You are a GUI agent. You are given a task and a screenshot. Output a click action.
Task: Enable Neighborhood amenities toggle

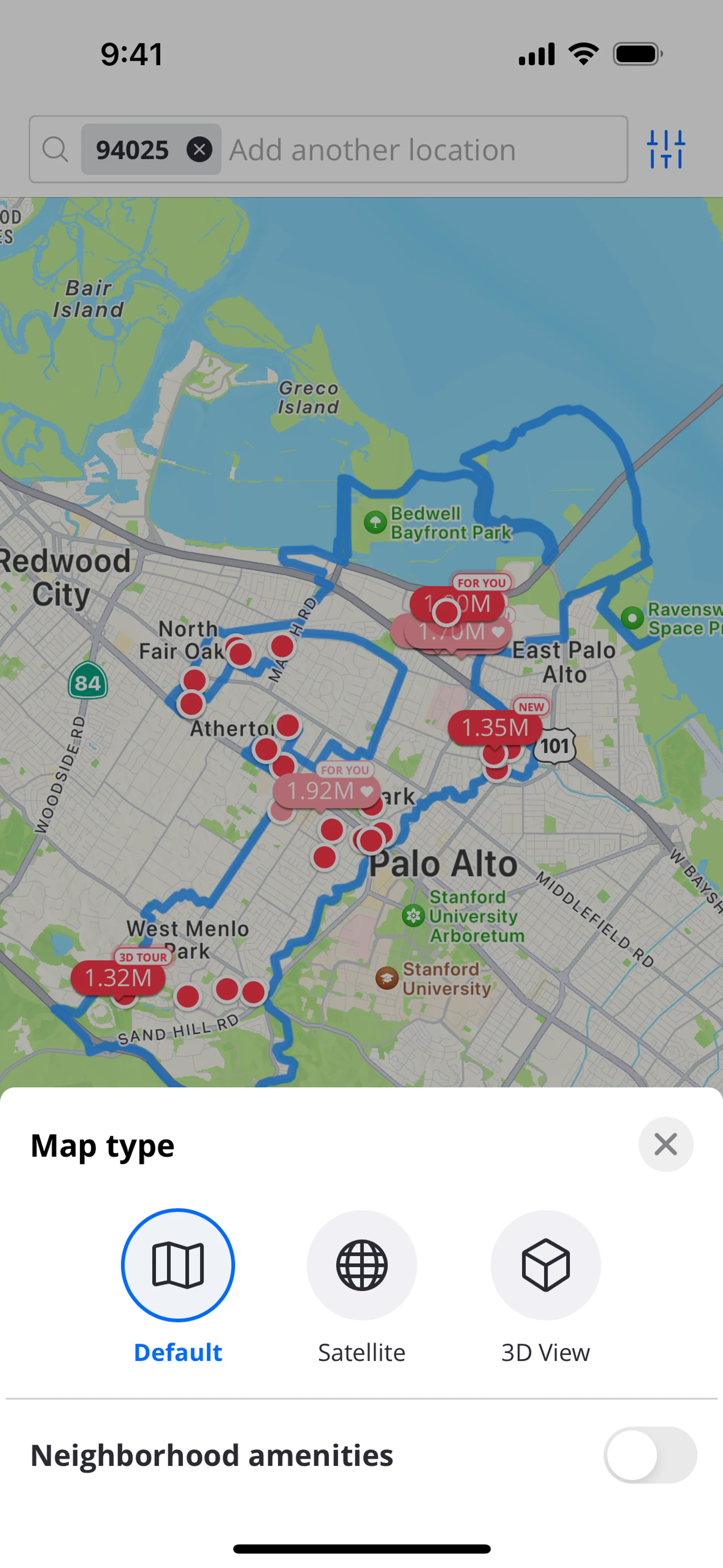coord(650,1455)
